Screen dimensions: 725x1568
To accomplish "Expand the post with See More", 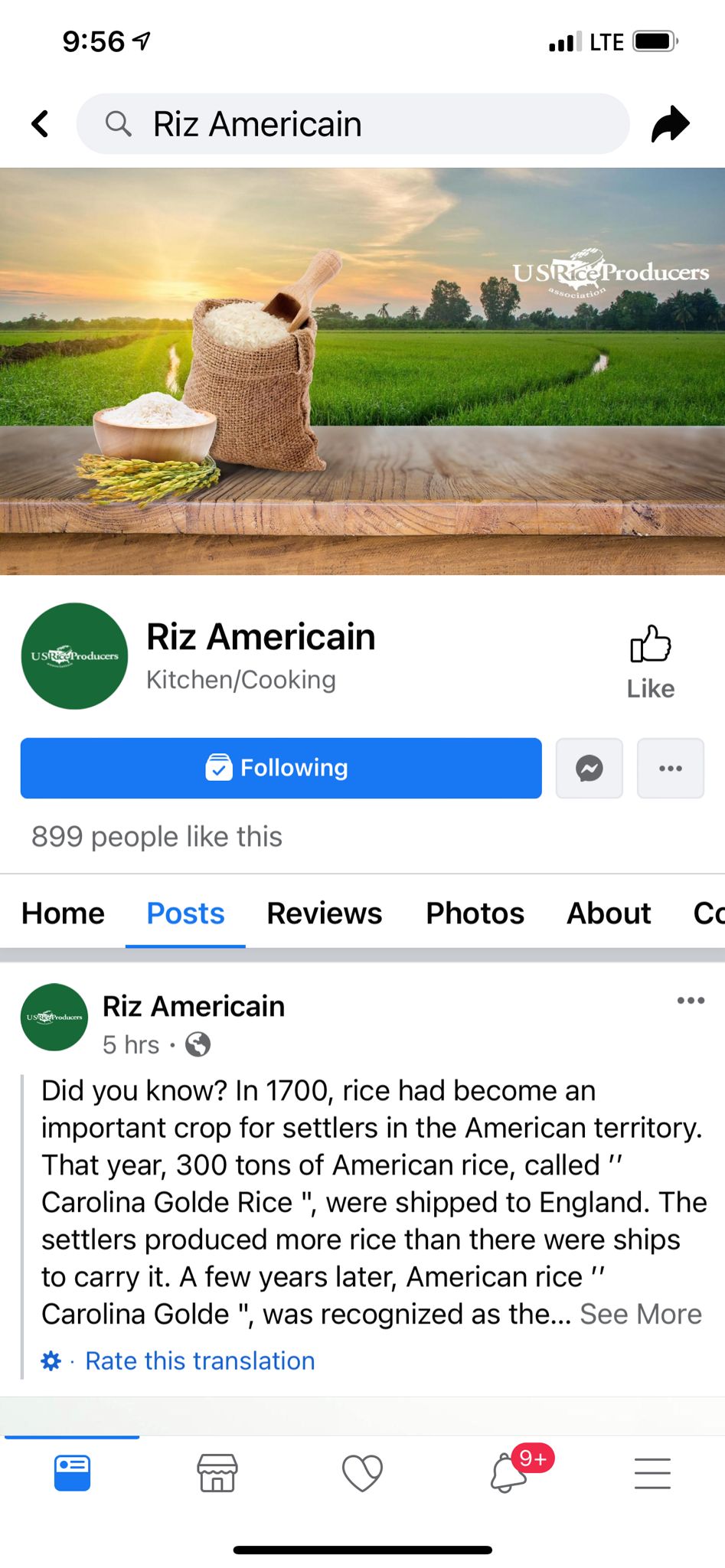I will pos(640,1314).
